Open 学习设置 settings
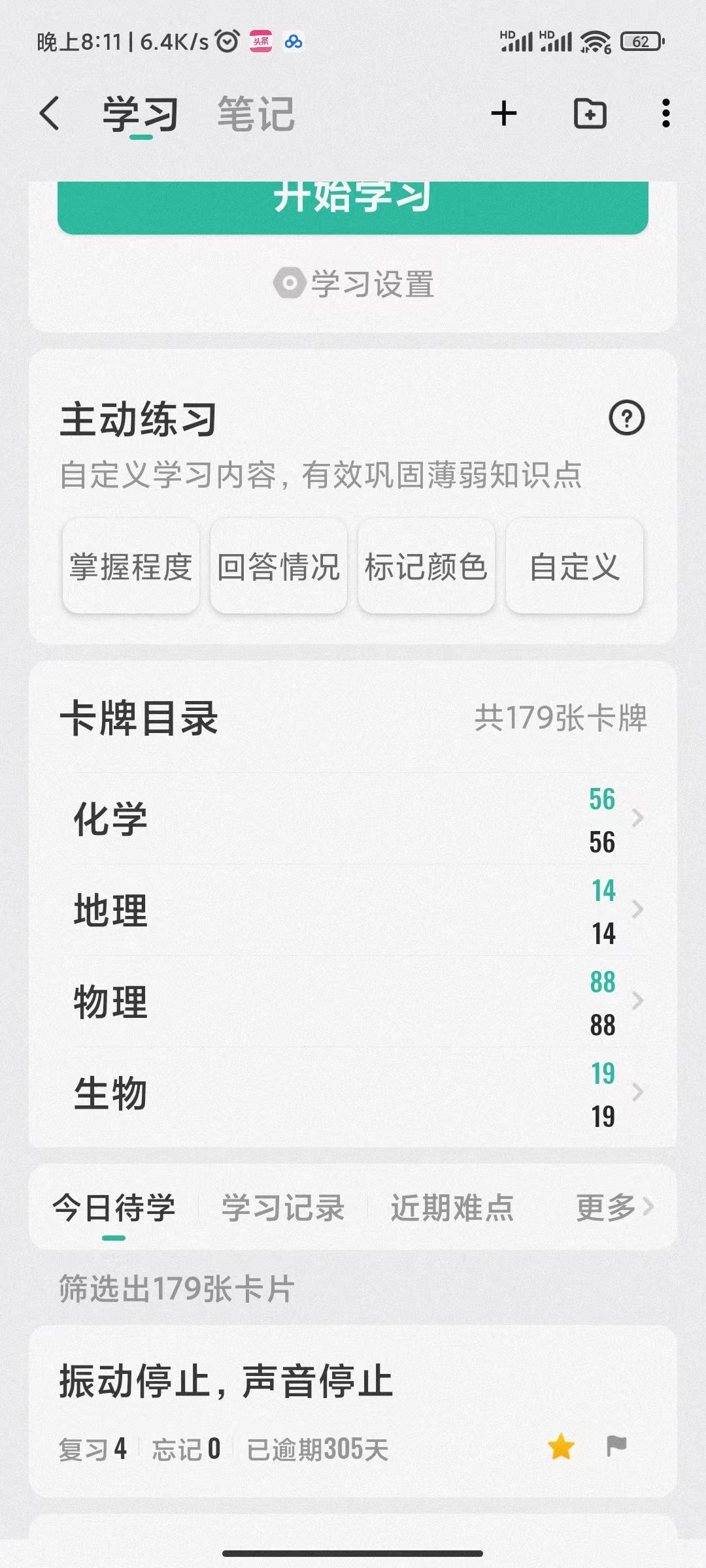The image size is (706, 1568). tap(354, 284)
